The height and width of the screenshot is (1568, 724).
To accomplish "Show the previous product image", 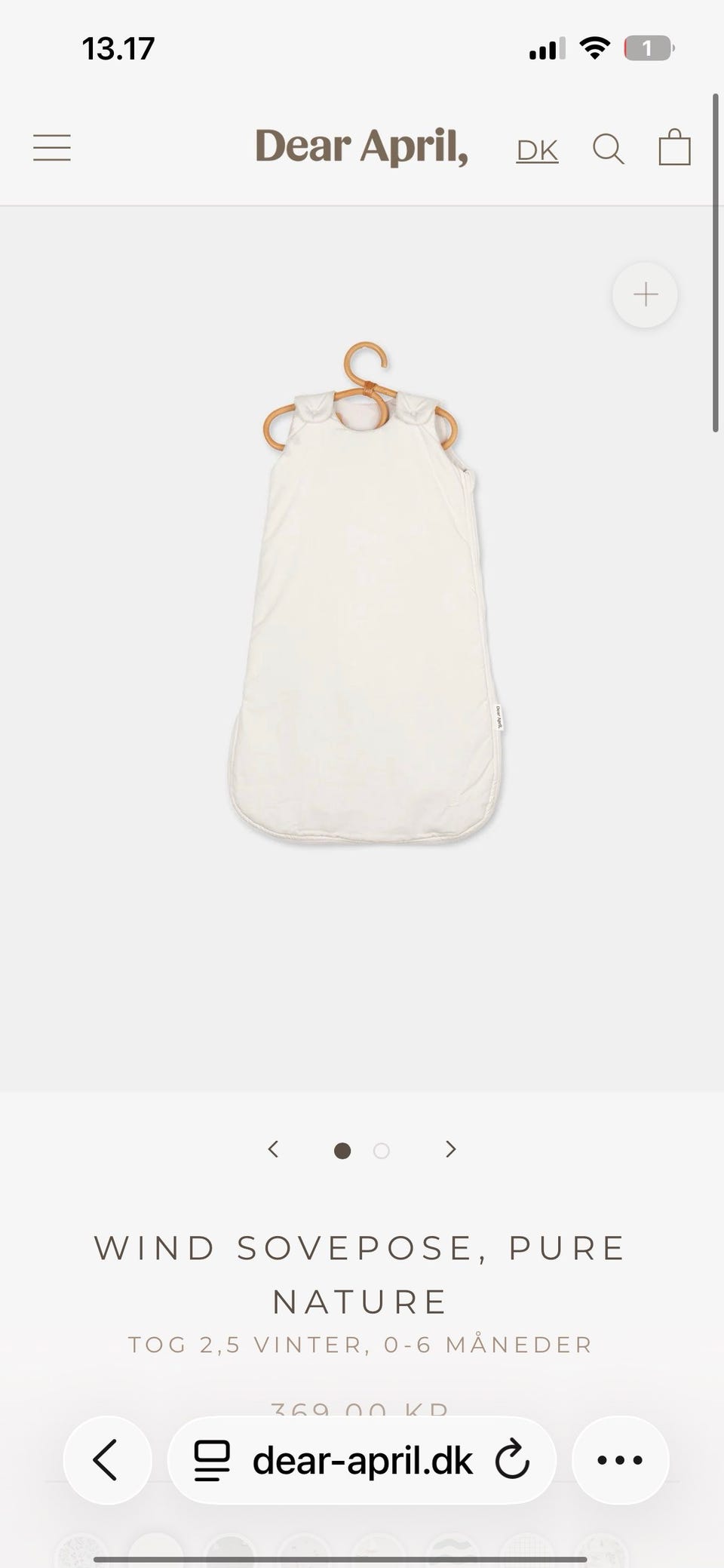I will [x=274, y=1149].
